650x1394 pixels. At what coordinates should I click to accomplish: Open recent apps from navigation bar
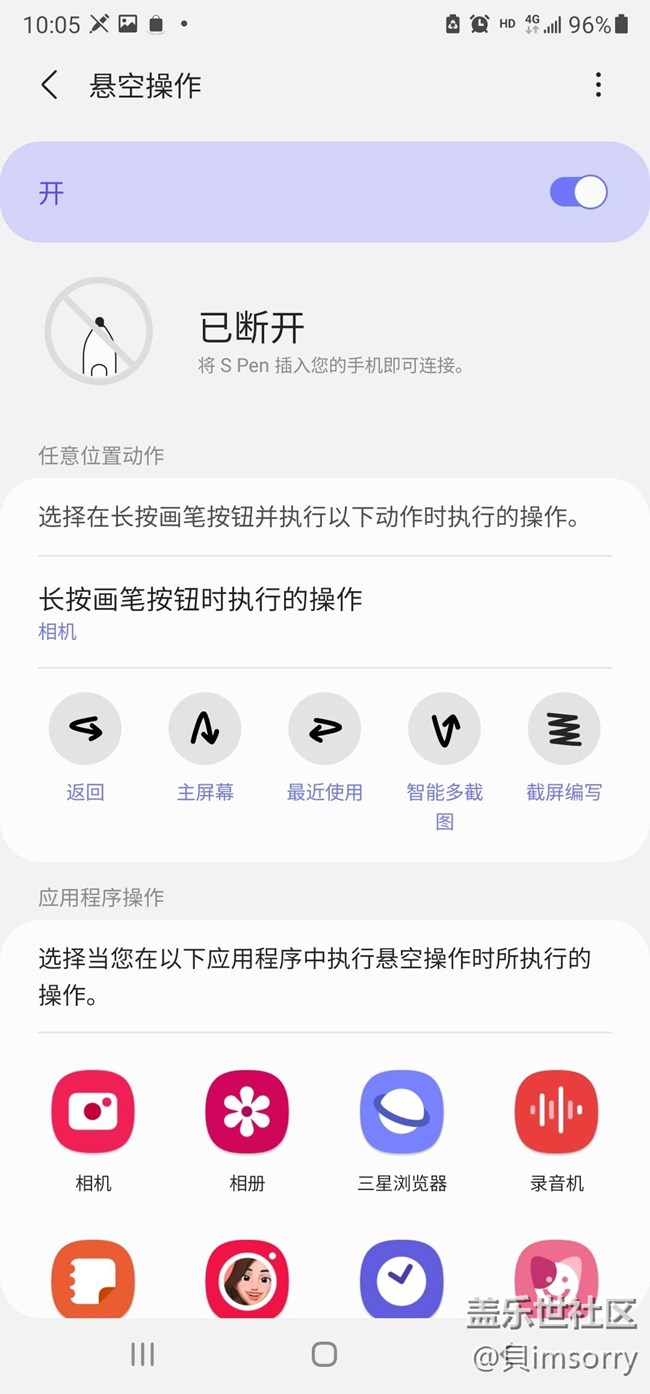(x=143, y=1354)
